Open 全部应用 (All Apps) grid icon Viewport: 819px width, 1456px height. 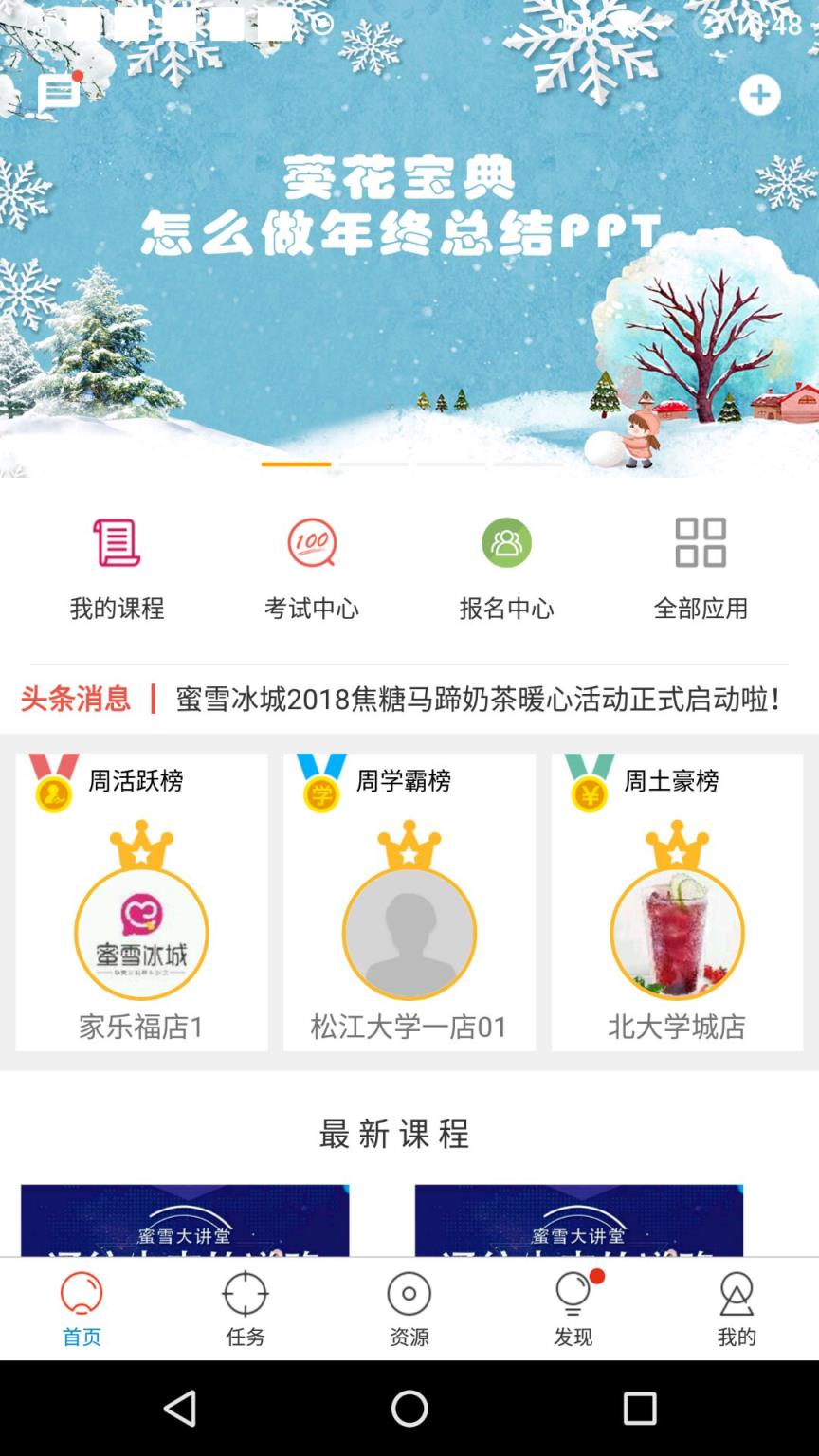click(701, 566)
